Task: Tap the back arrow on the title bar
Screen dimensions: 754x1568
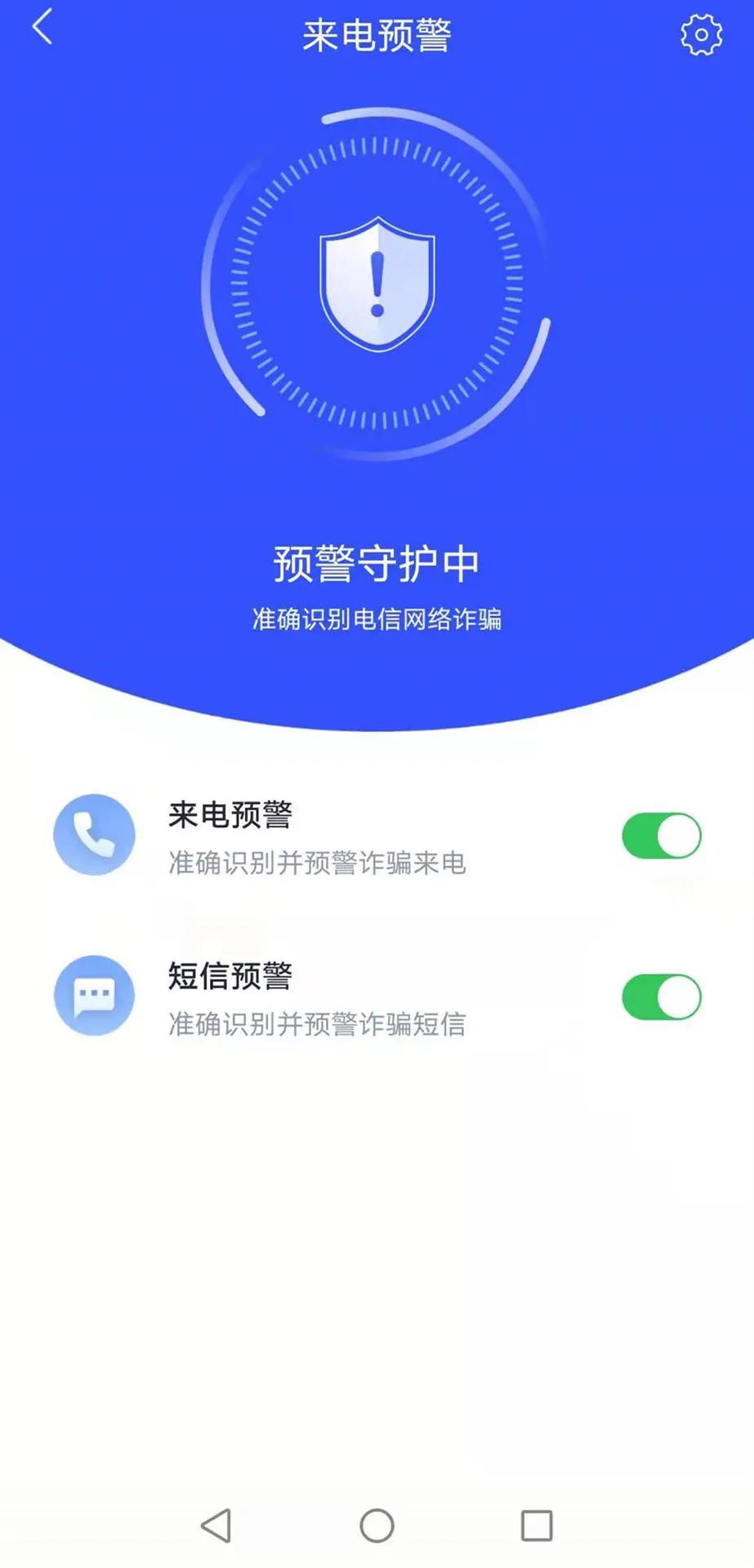Action: click(x=41, y=29)
